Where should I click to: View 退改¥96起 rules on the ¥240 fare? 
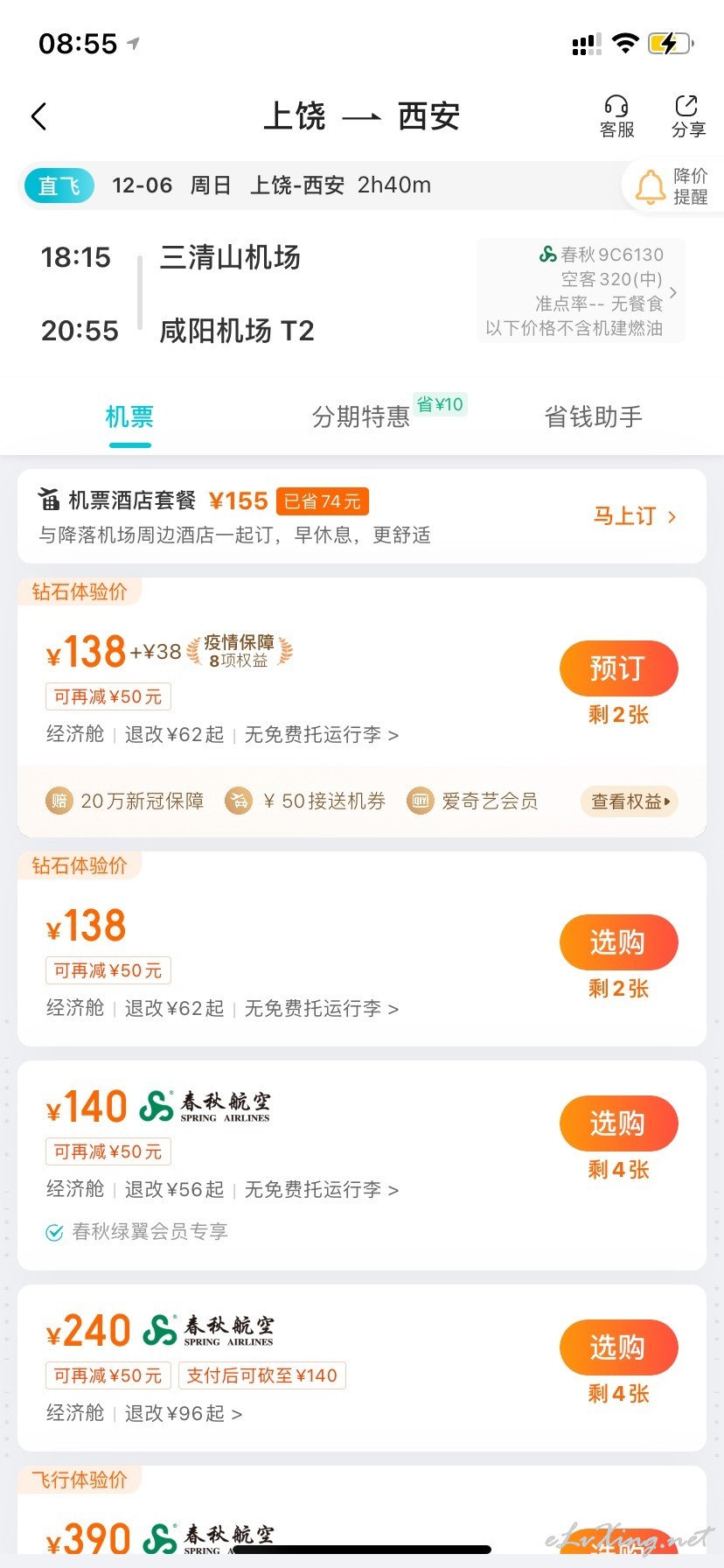[183, 1413]
